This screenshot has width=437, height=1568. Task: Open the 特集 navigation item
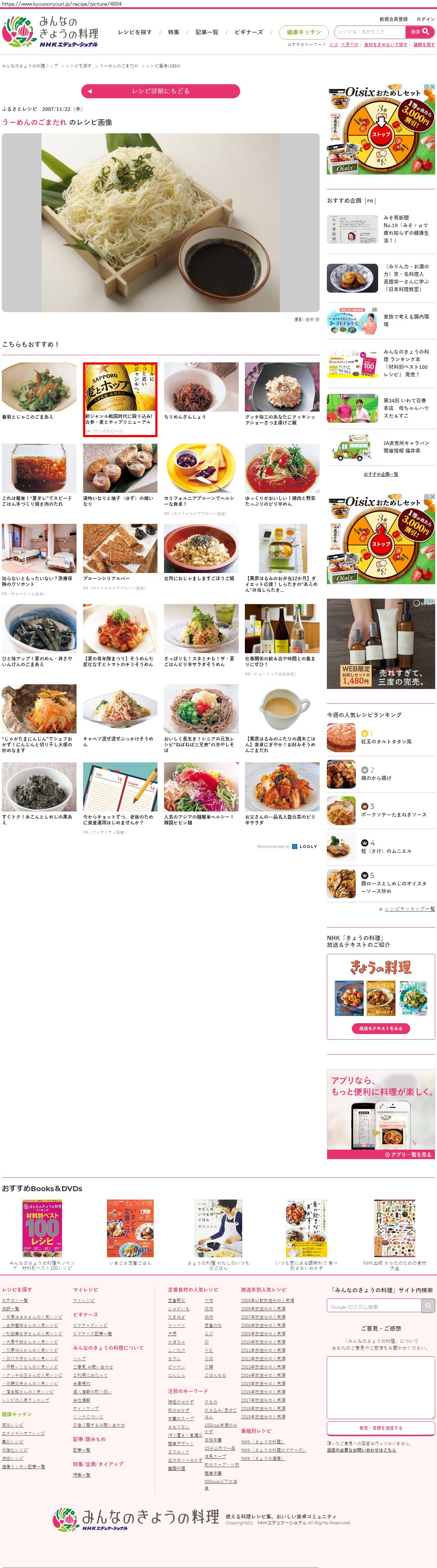(x=173, y=32)
